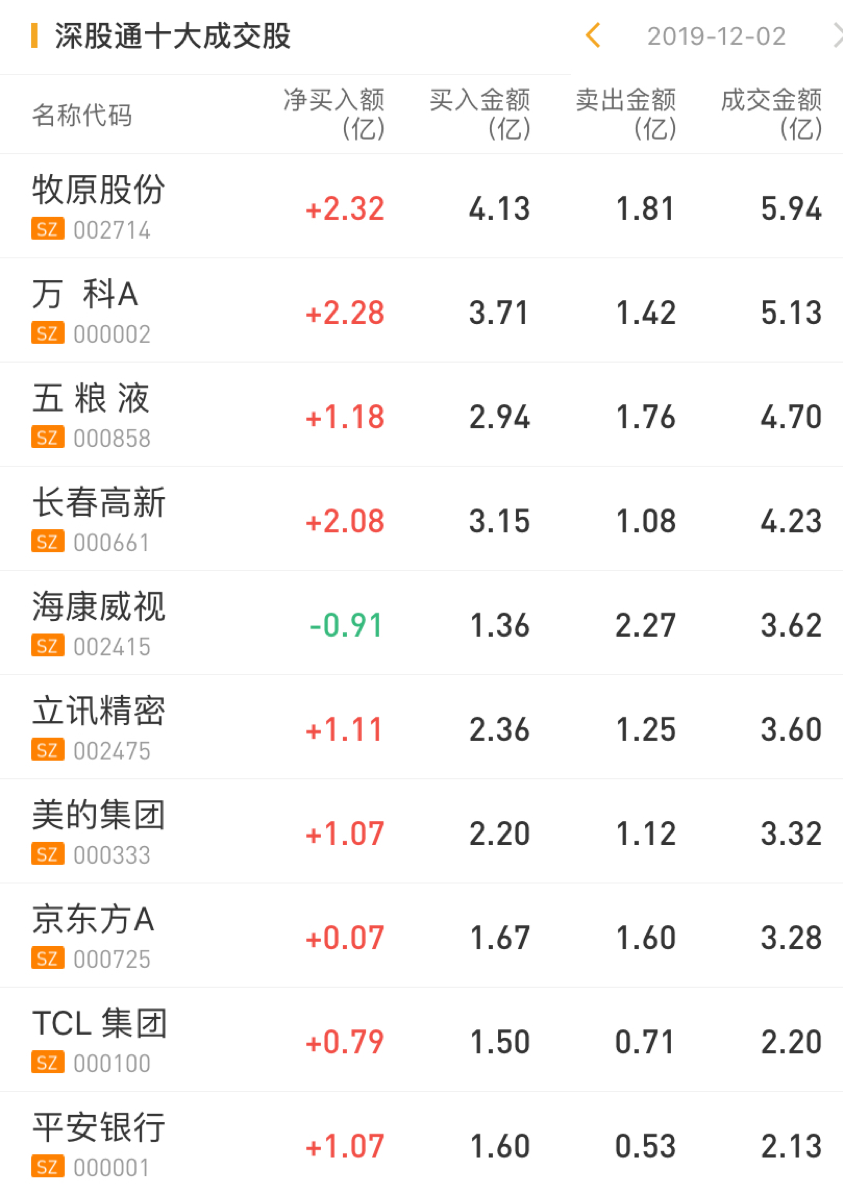View the 美的集团 stock page
Viewport: 843px width, 1193px height.
click(x=99, y=831)
